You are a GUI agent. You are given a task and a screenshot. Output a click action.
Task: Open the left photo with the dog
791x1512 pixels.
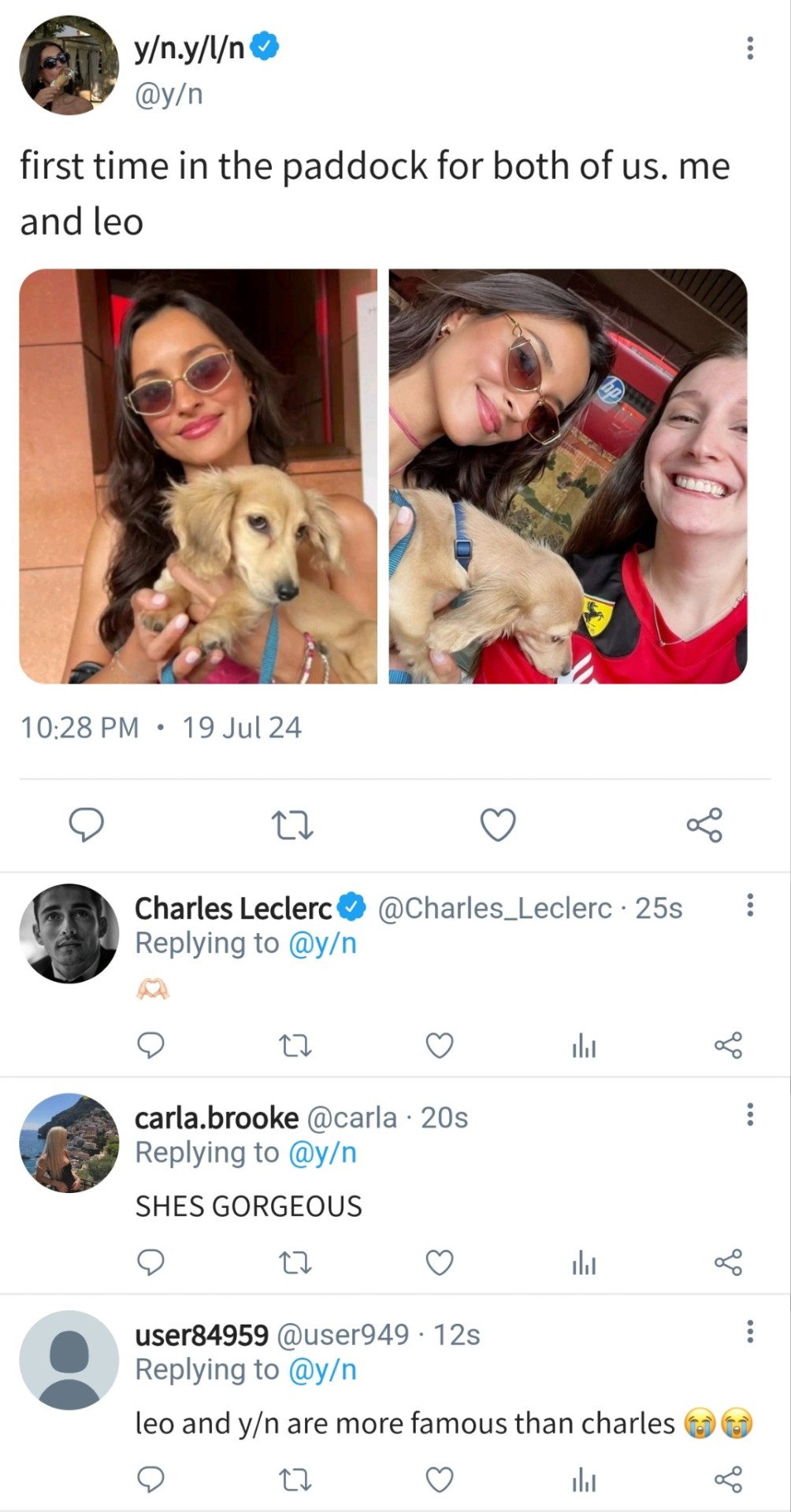[198, 476]
